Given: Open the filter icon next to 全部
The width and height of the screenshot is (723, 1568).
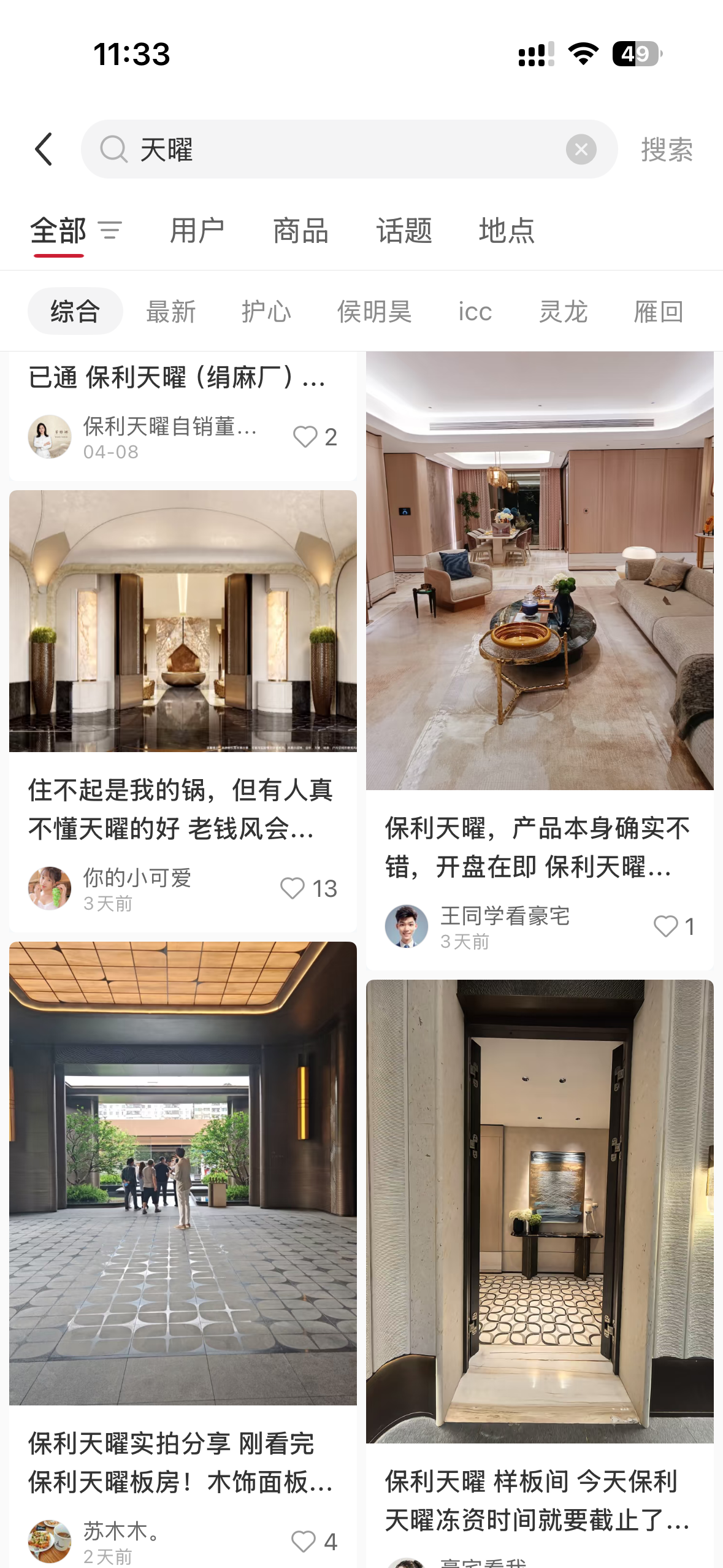Looking at the screenshot, I should pyautogui.click(x=110, y=231).
